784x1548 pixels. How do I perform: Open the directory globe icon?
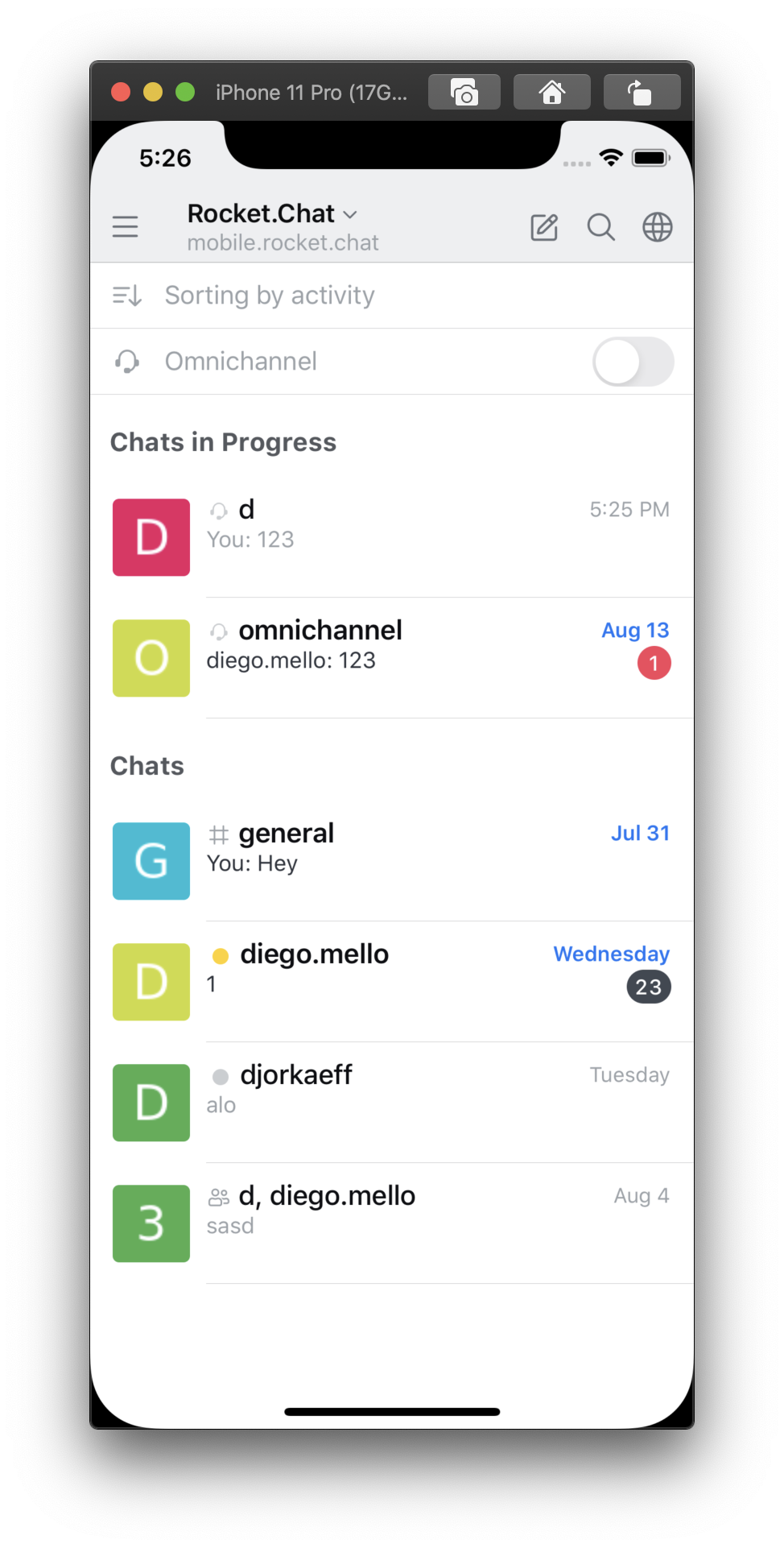(x=657, y=227)
